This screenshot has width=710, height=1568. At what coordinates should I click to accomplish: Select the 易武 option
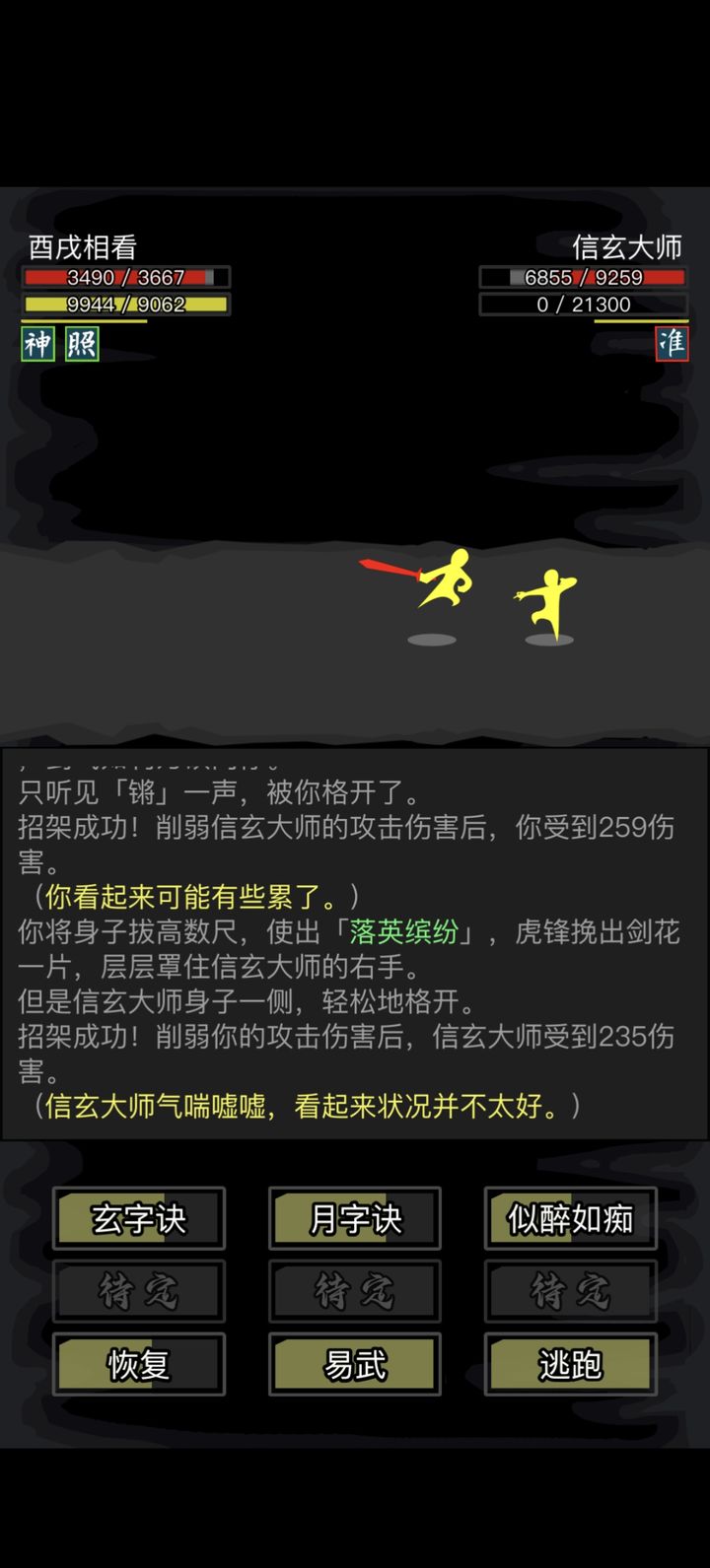point(355,1363)
